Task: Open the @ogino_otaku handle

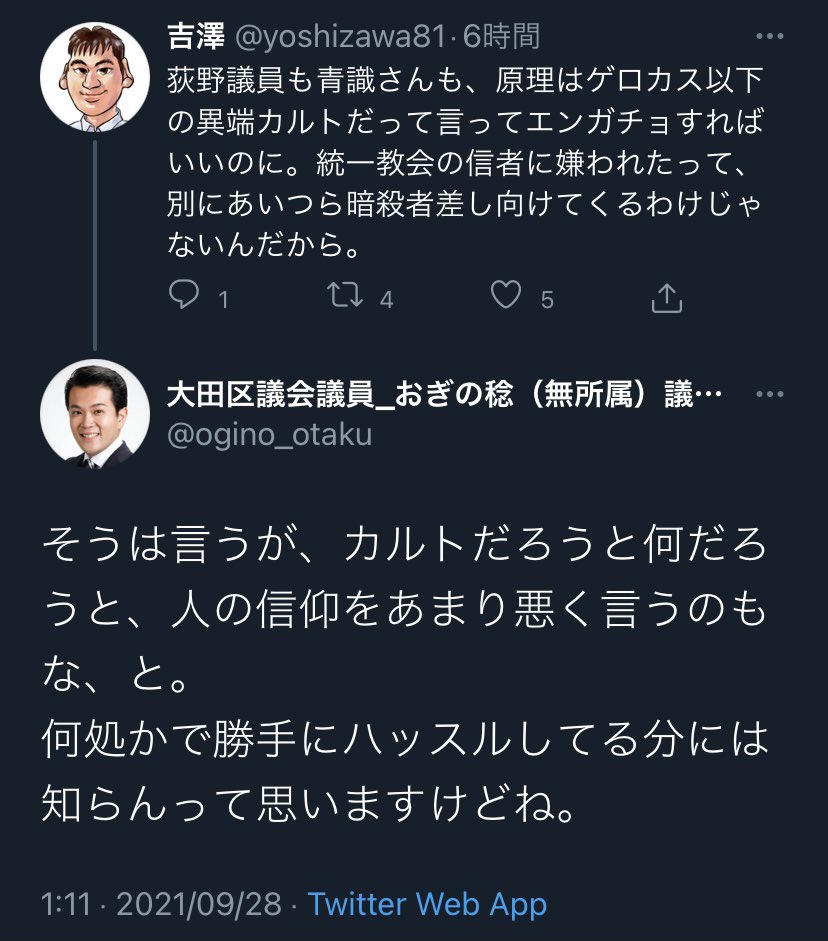Action: point(269,436)
